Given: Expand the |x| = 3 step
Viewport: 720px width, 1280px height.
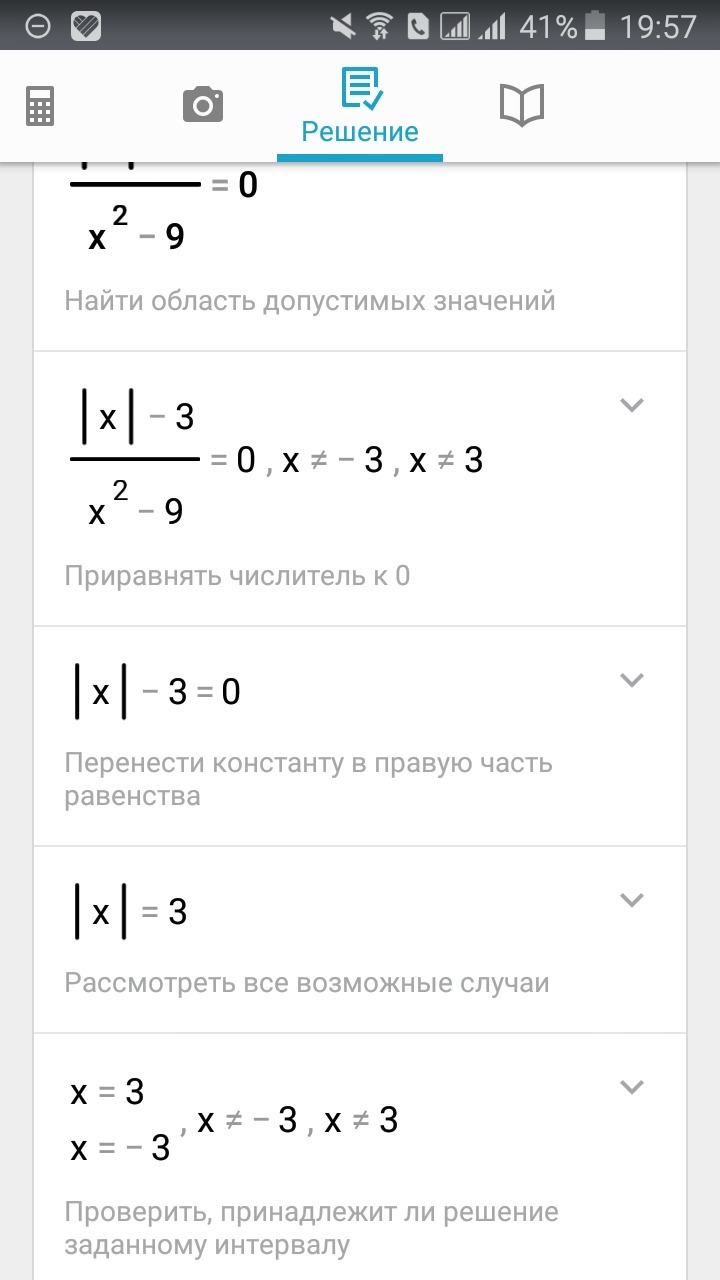Looking at the screenshot, I should pyautogui.click(x=631, y=900).
